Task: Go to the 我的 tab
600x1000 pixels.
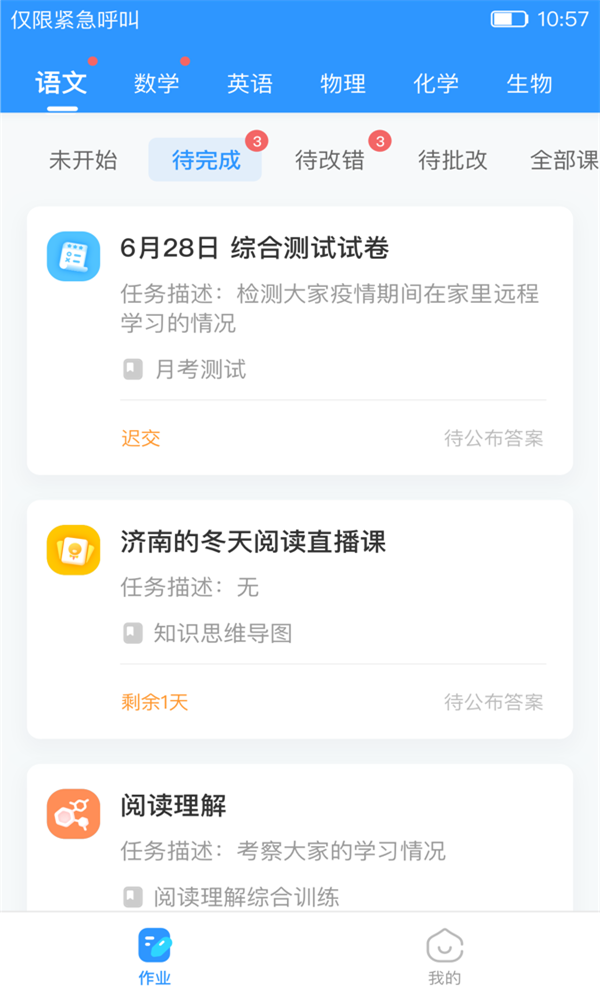Action: [445, 957]
